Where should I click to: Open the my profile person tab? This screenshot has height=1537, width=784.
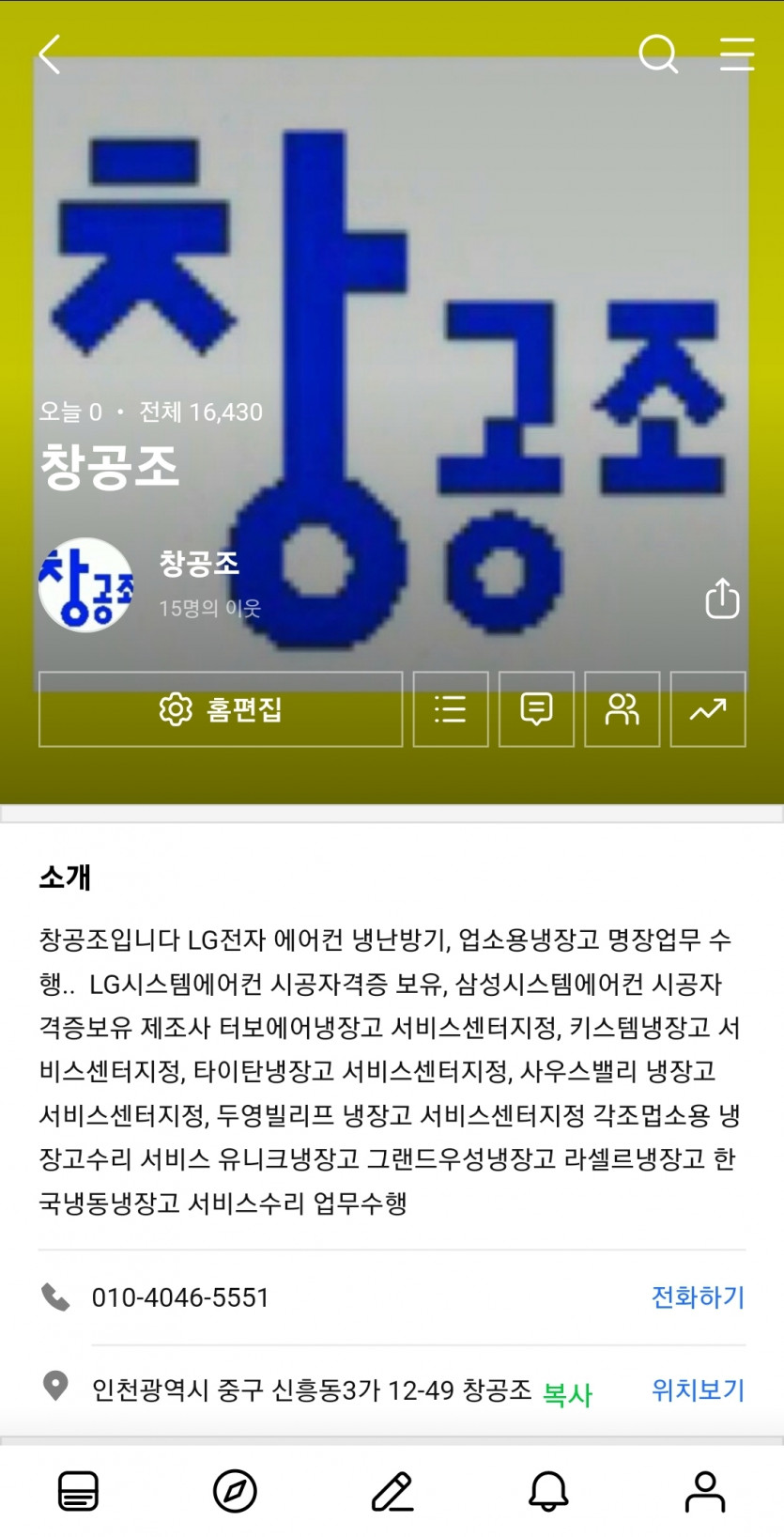tap(704, 1491)
